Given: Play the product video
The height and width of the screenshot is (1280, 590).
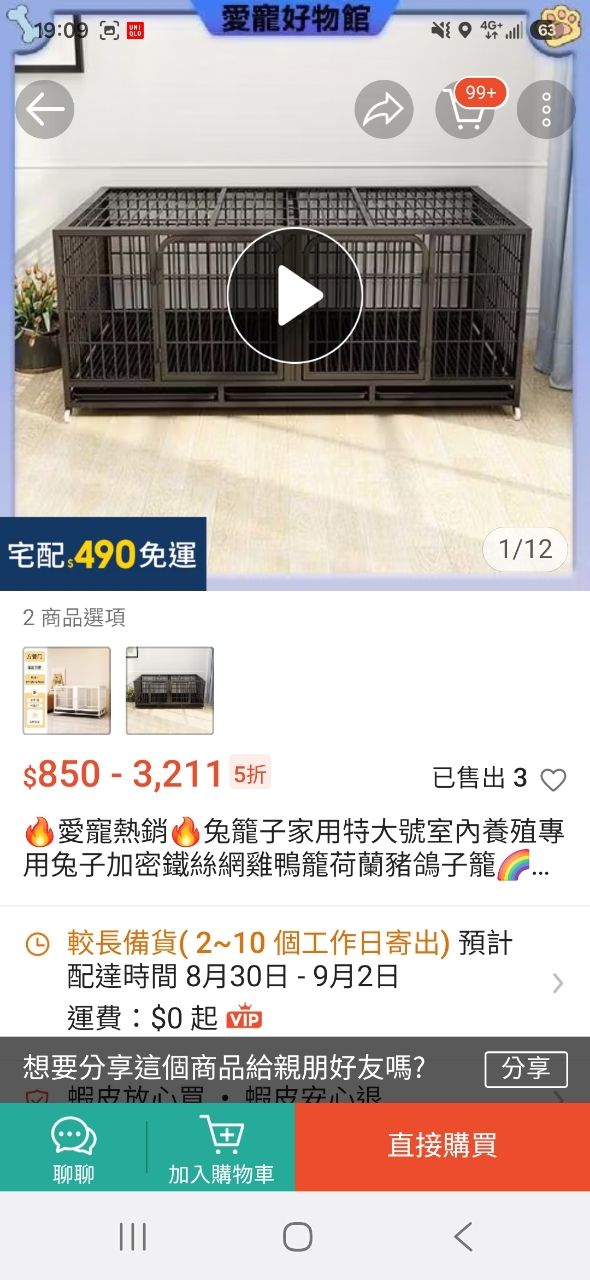Looking at the screenshot, I should (x=295, y=296).
